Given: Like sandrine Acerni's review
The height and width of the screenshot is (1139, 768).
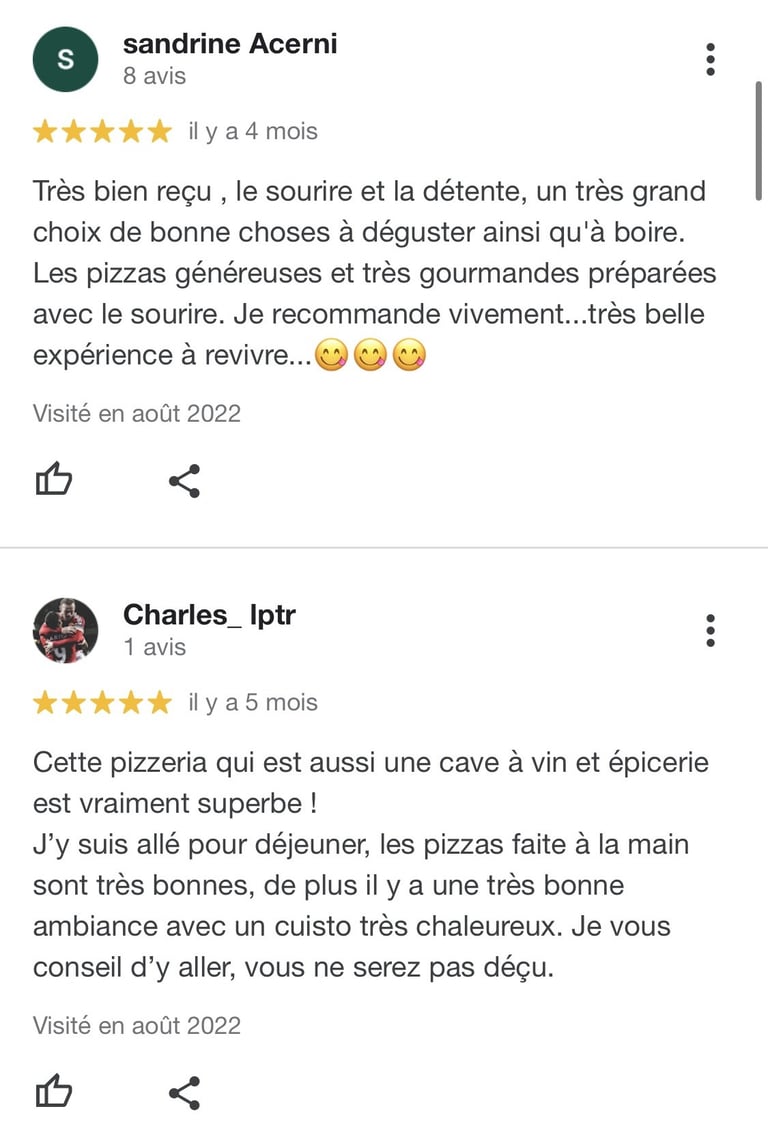Looking at the screenshot, I should coord(54,481).
